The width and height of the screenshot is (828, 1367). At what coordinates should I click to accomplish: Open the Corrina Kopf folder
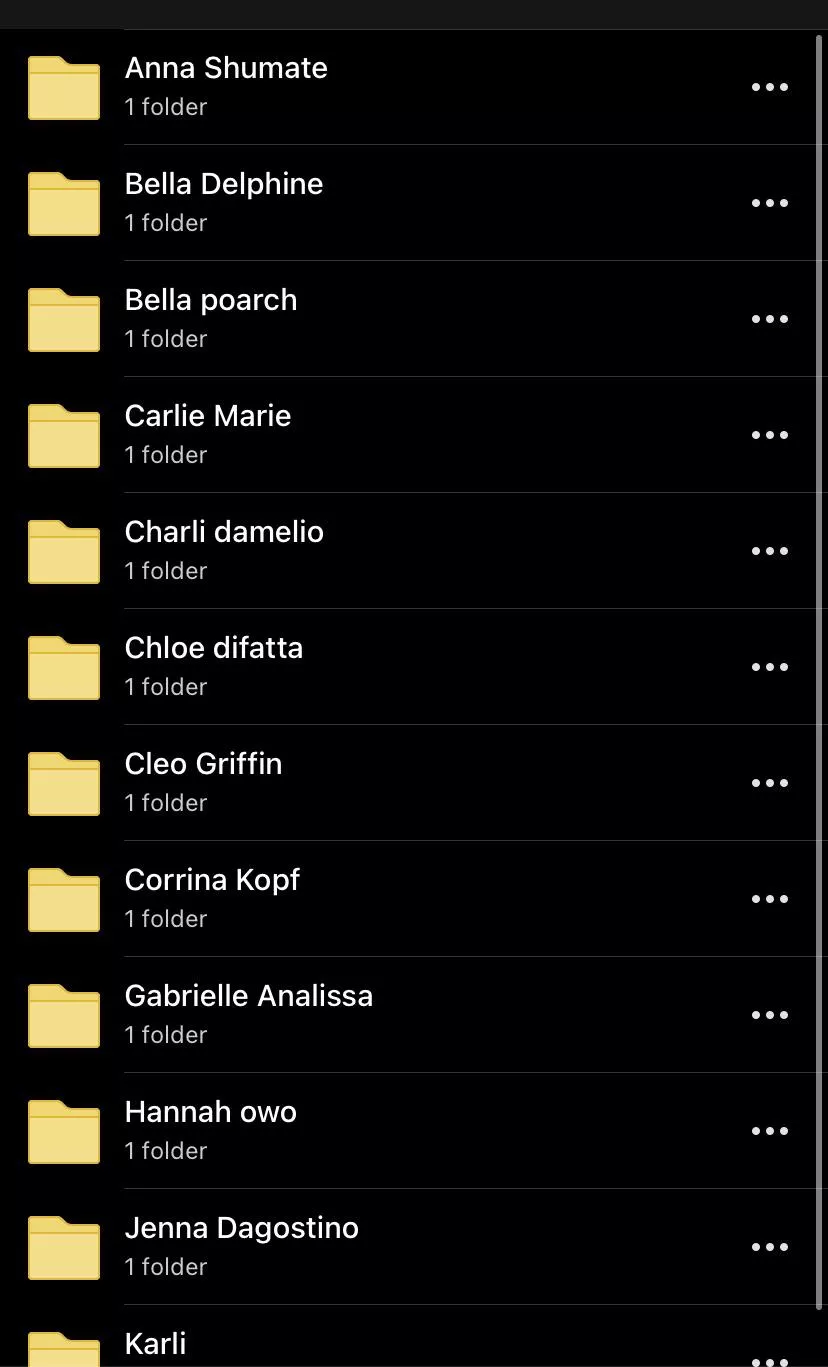pos(212,898)
